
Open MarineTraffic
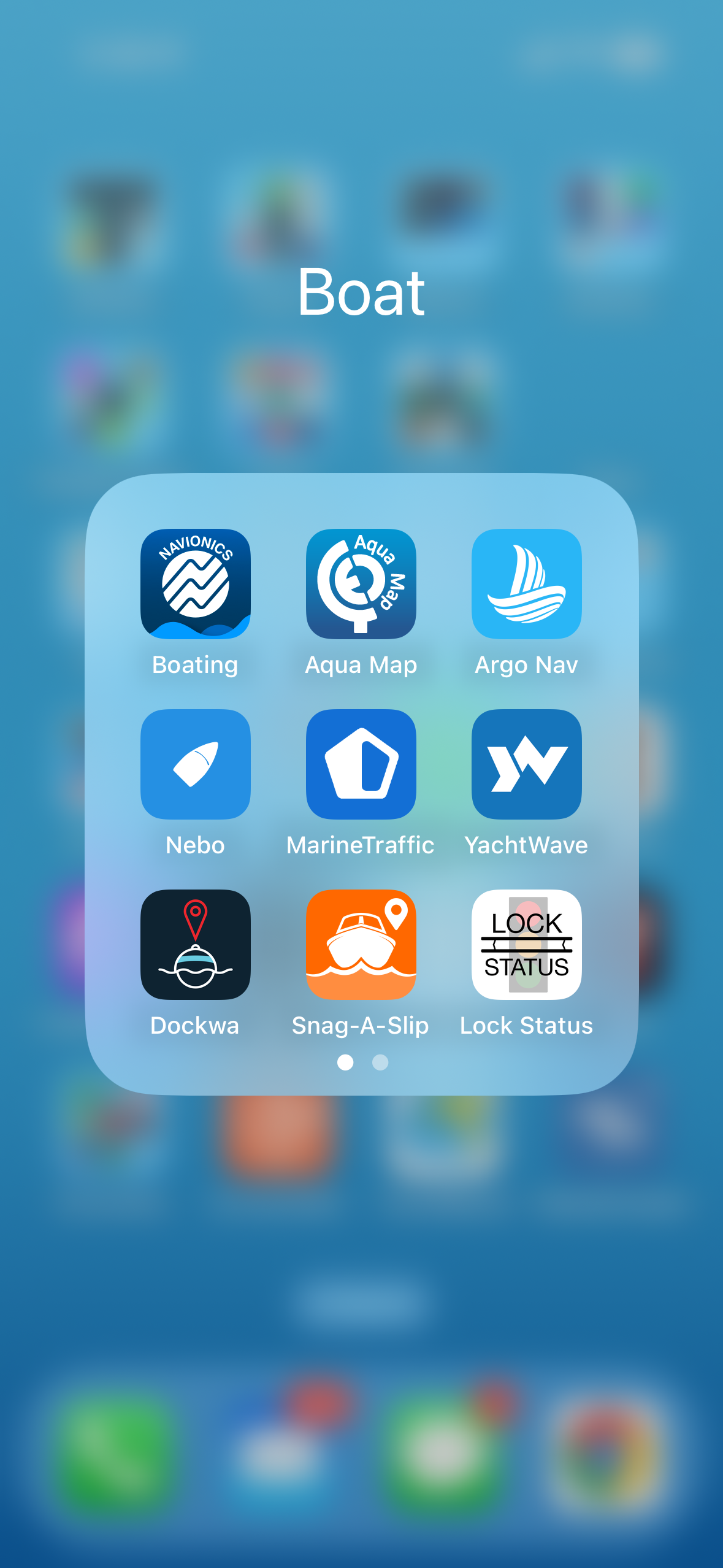pyautogui.click(x=361, y=764)
